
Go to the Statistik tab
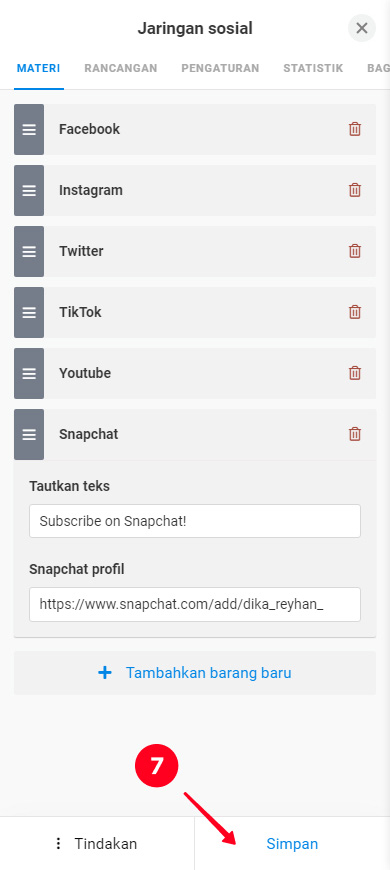click(x=313, y=68)
